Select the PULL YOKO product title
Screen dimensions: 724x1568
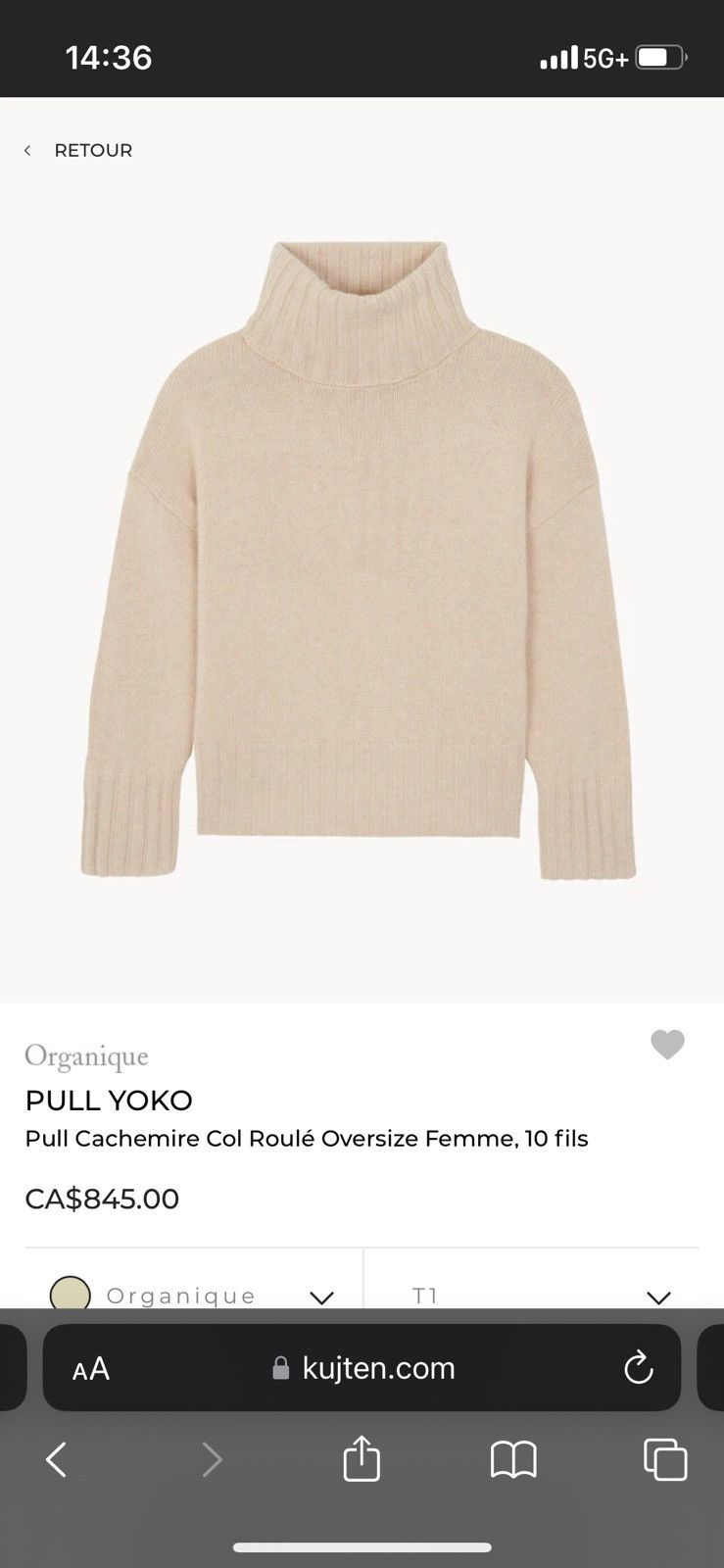tap(108, 1100)
